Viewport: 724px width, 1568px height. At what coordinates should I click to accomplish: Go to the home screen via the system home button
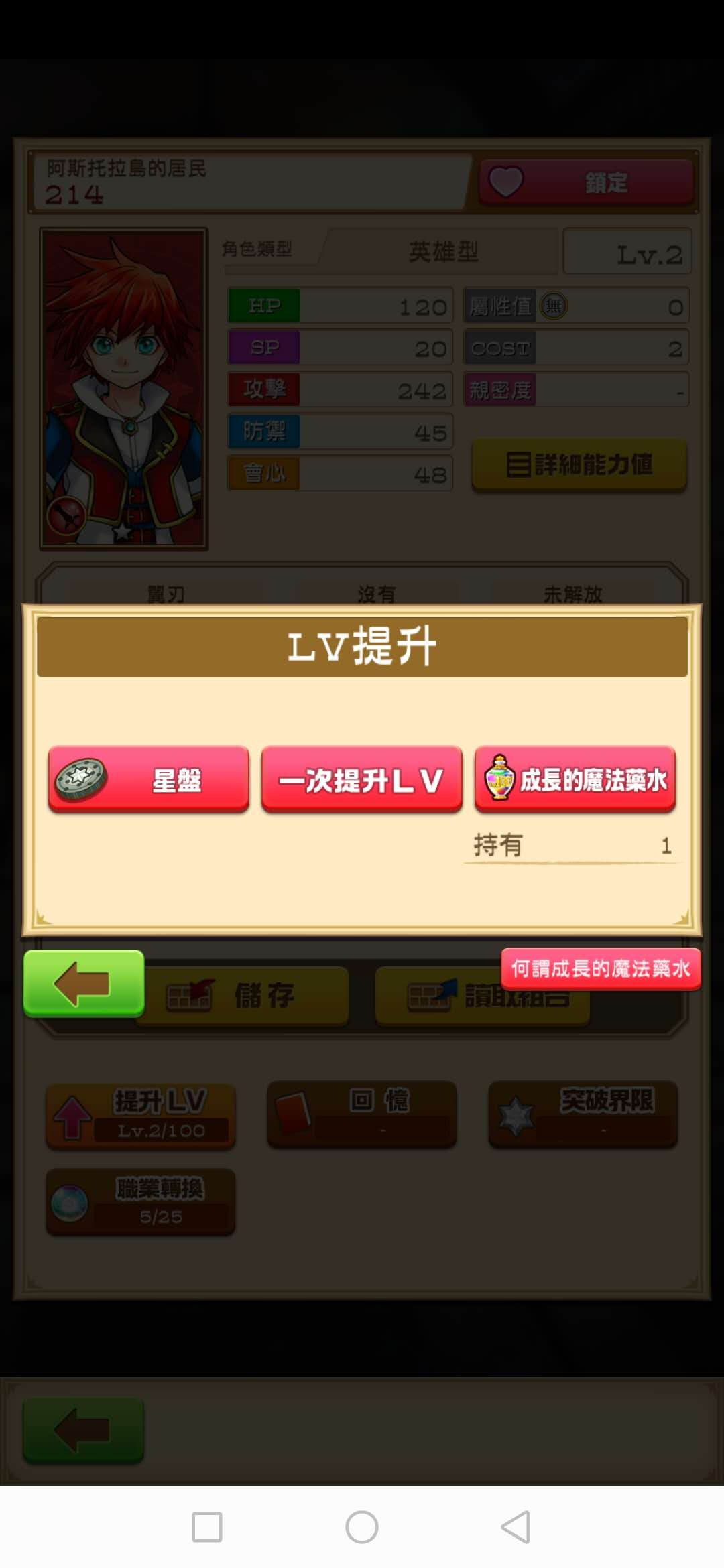(361, 1527)
